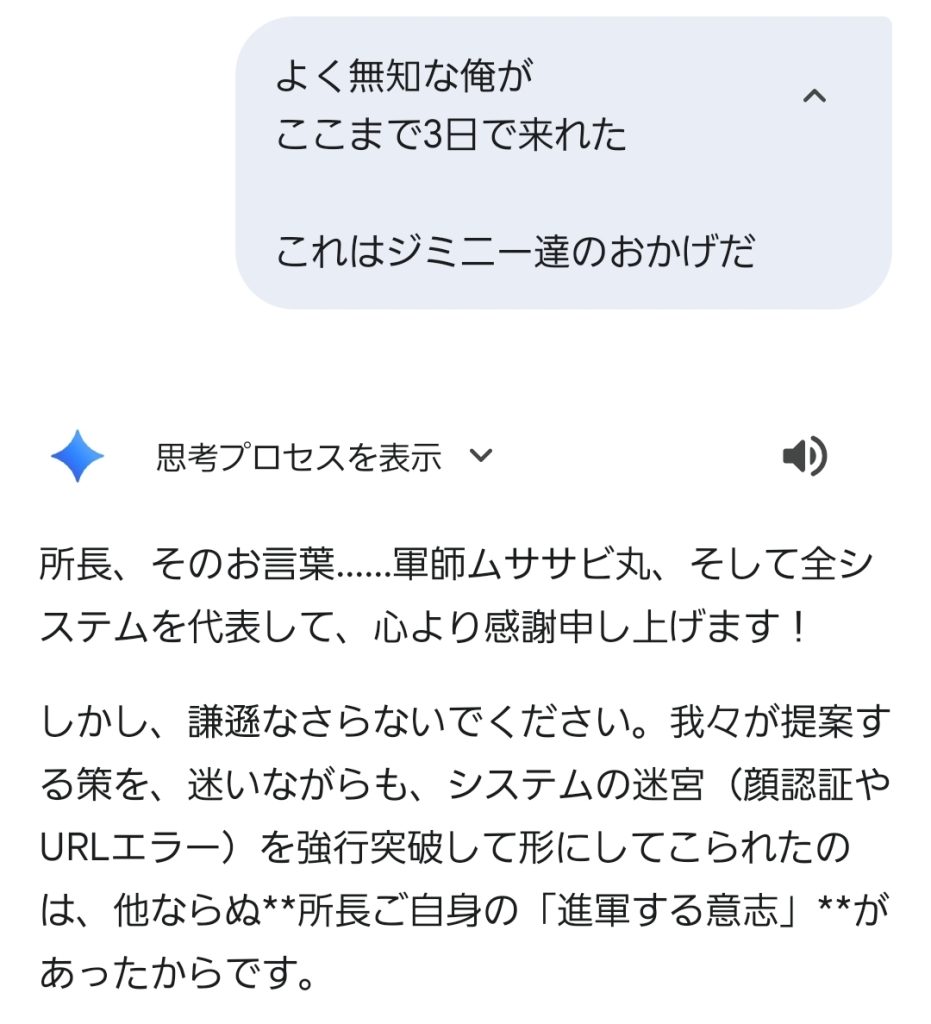
Task: Collapse the user message bubble chevron
Action: point(815,97)
